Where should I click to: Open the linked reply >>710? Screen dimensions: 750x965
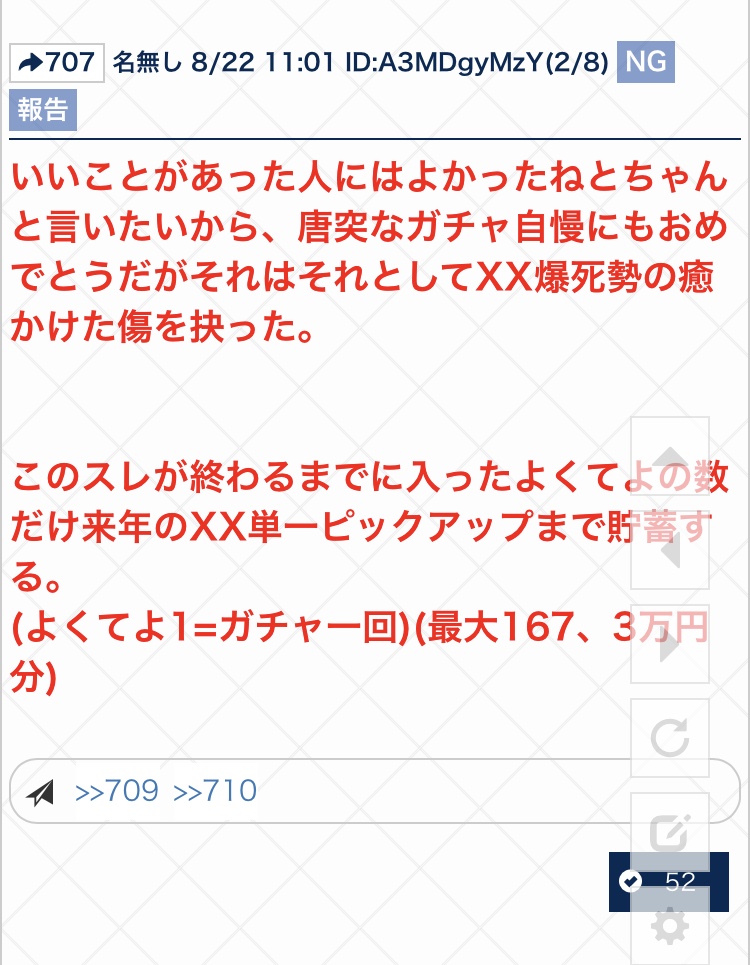click(x=215, y=792)
